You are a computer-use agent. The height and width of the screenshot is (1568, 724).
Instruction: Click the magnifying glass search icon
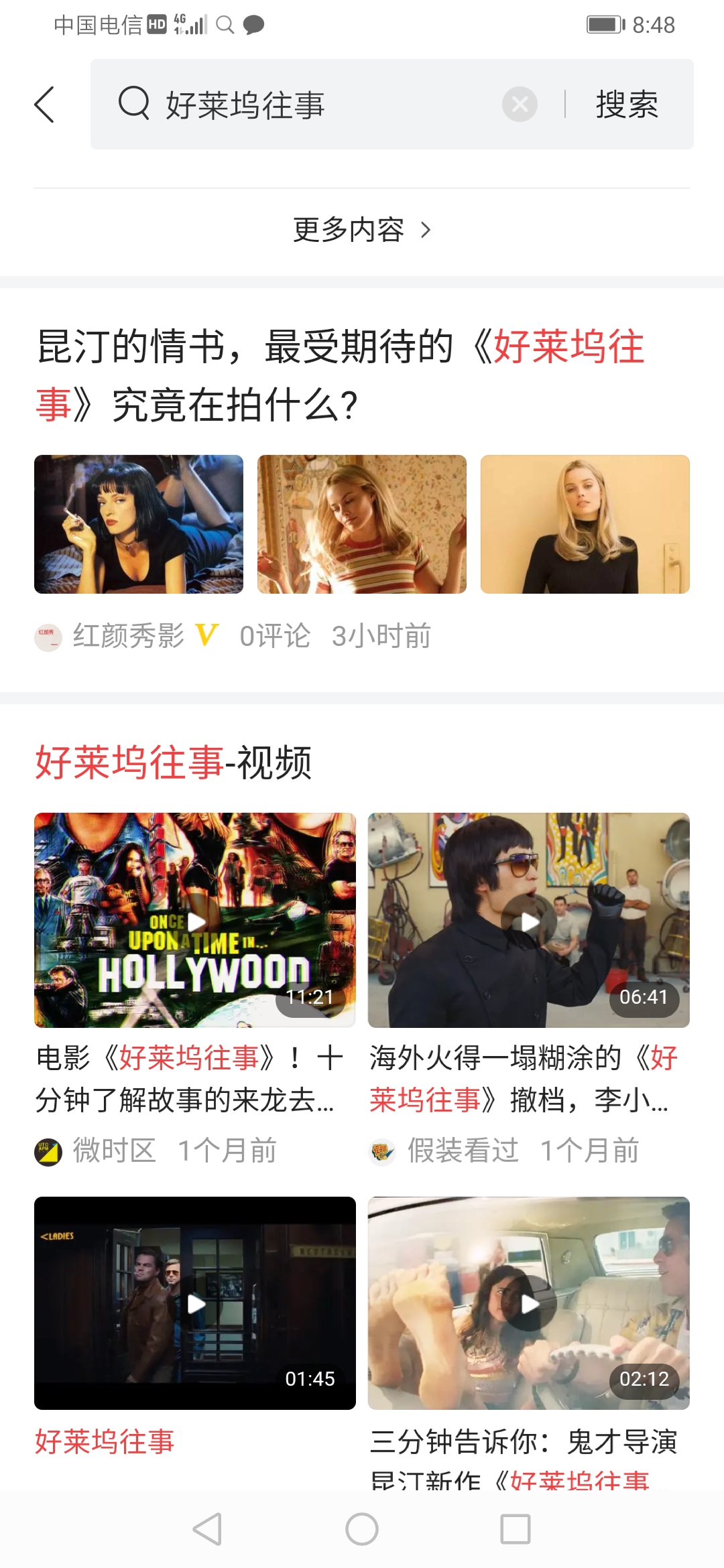point(133,104)
